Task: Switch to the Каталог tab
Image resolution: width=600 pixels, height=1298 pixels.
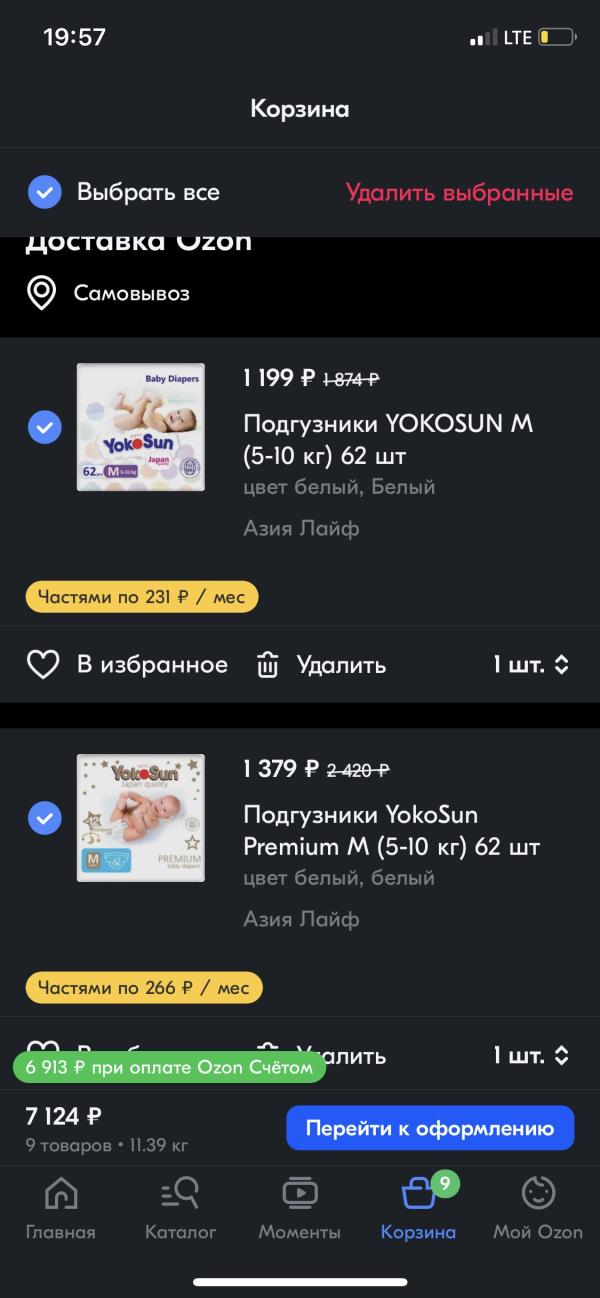Action: tap(180, 1208)
